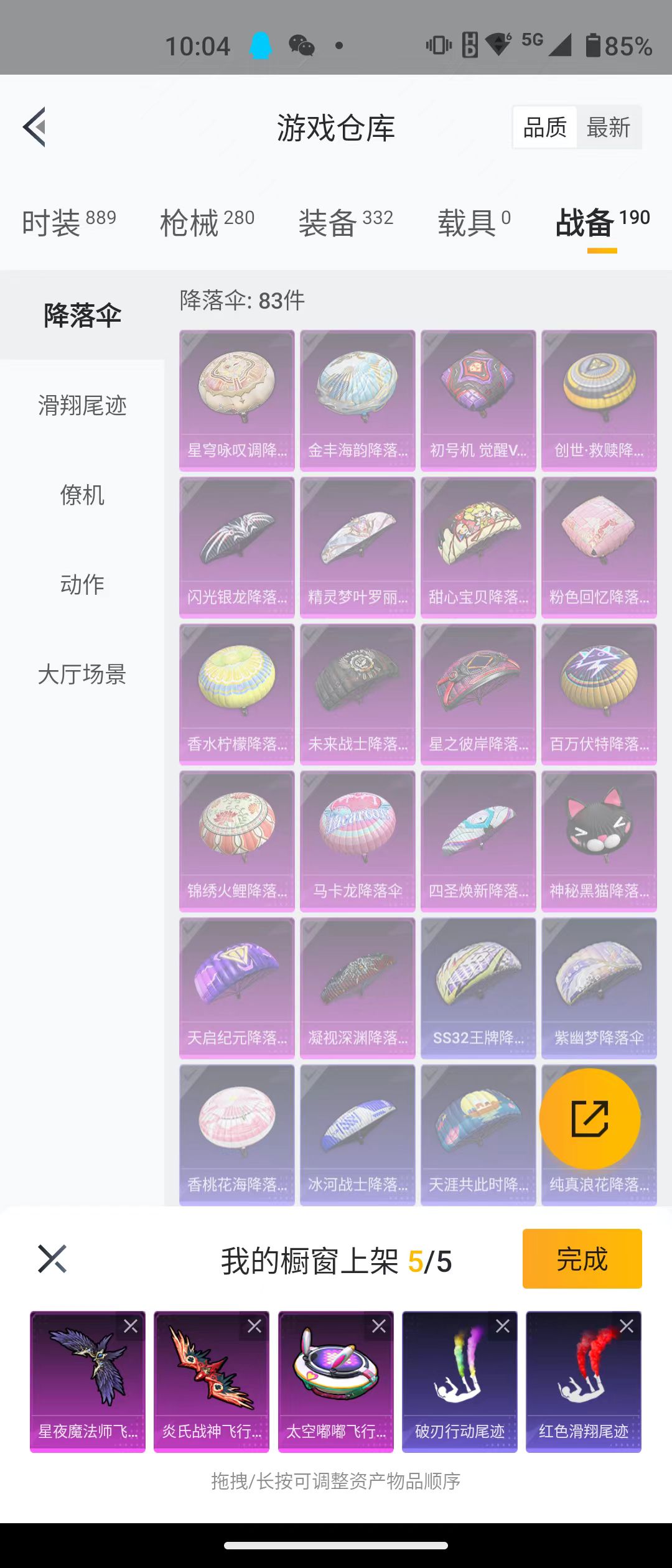Show the 动作 side category
The width and height of the screenshot is (672, 1568).
tap(82, 585)
